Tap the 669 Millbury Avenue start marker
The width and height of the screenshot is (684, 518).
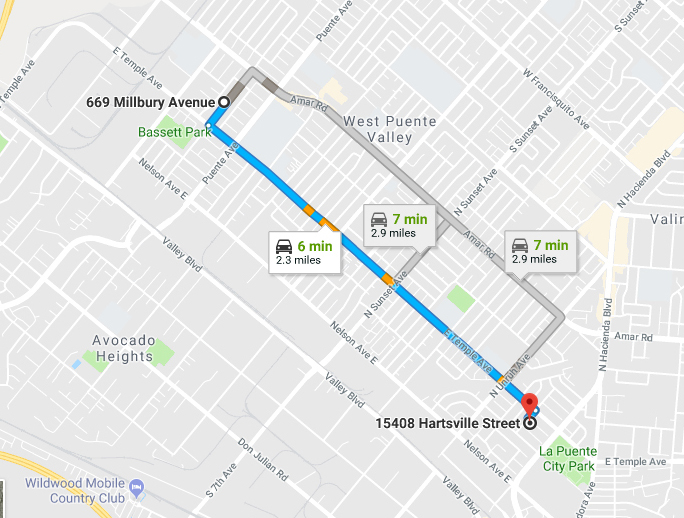point(223,101)
